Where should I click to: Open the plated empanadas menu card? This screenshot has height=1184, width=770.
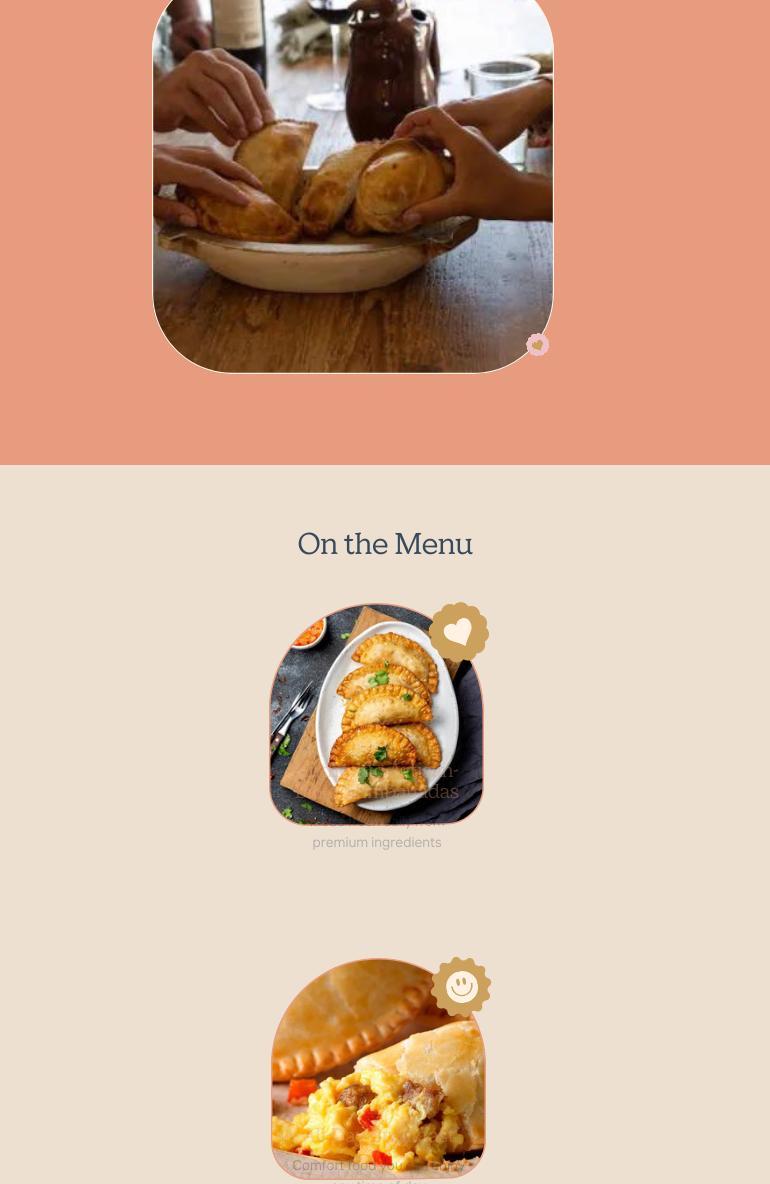(x=376, y=714)
